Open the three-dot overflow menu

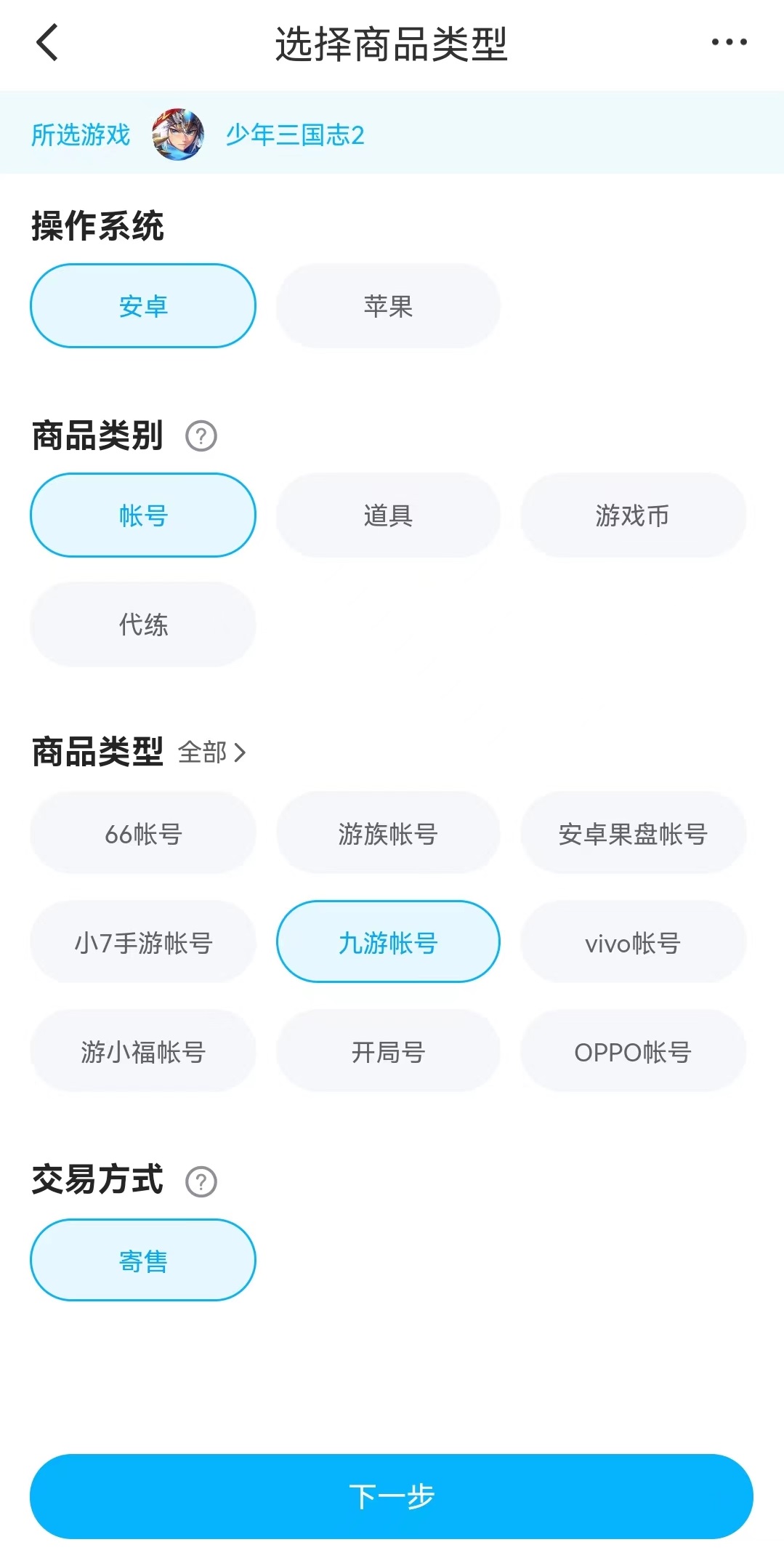729,43
